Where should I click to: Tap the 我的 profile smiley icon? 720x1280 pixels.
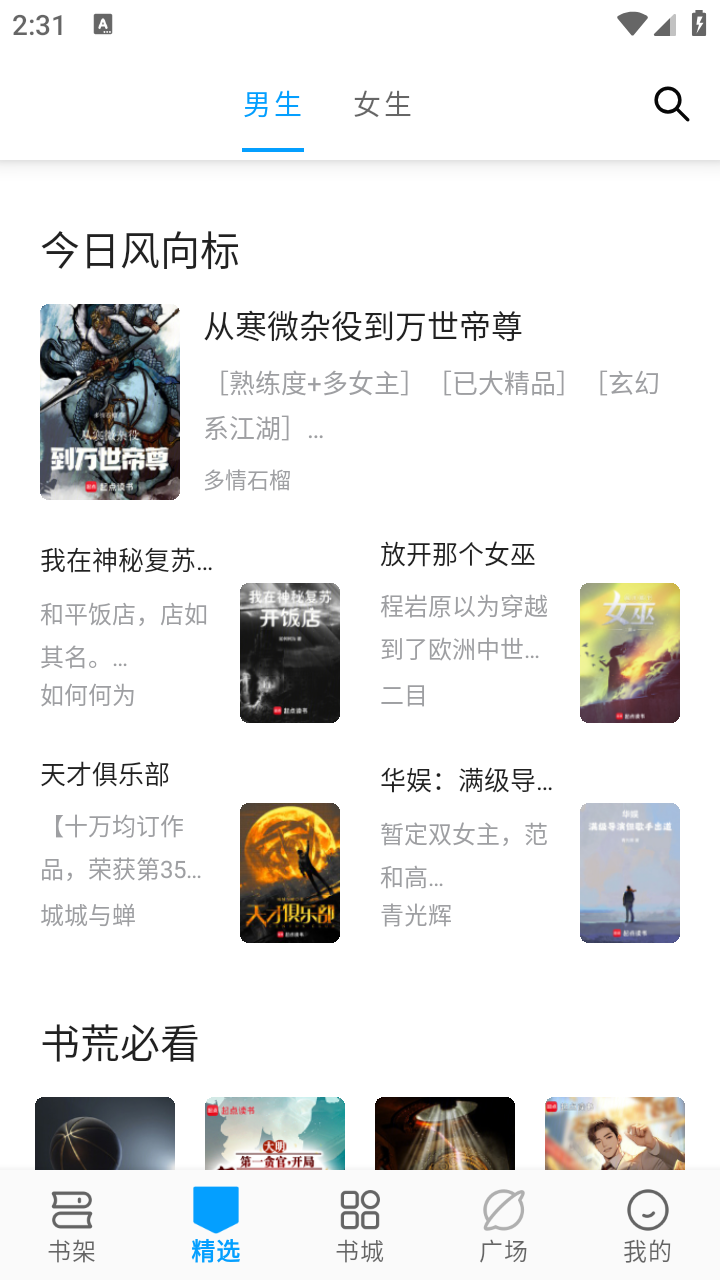(647, 1210)
